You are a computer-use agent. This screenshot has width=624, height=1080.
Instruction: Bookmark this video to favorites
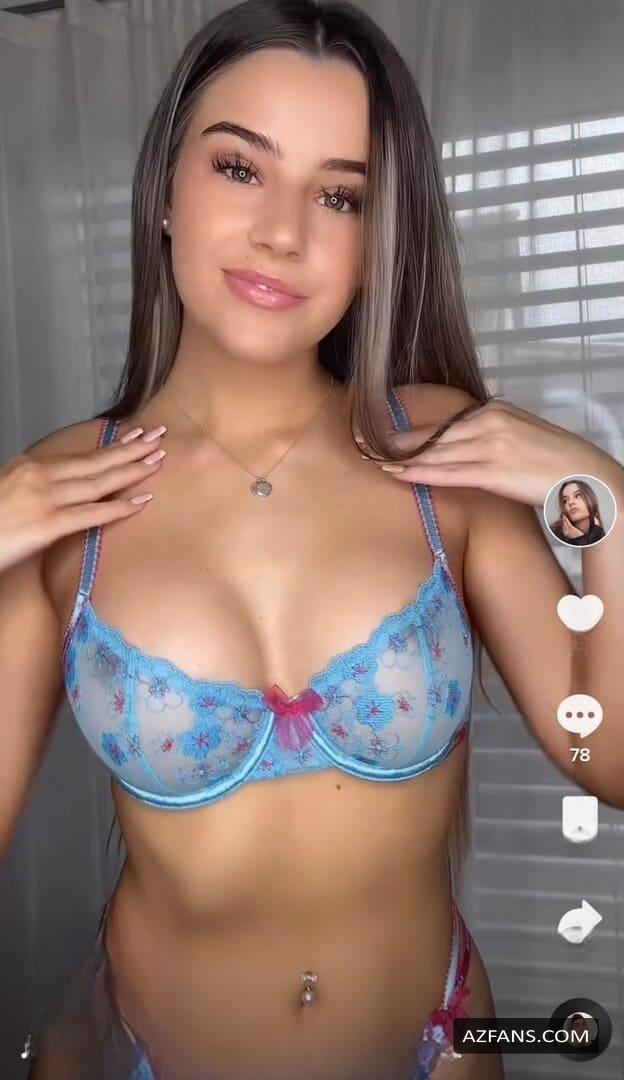(580, 818)
